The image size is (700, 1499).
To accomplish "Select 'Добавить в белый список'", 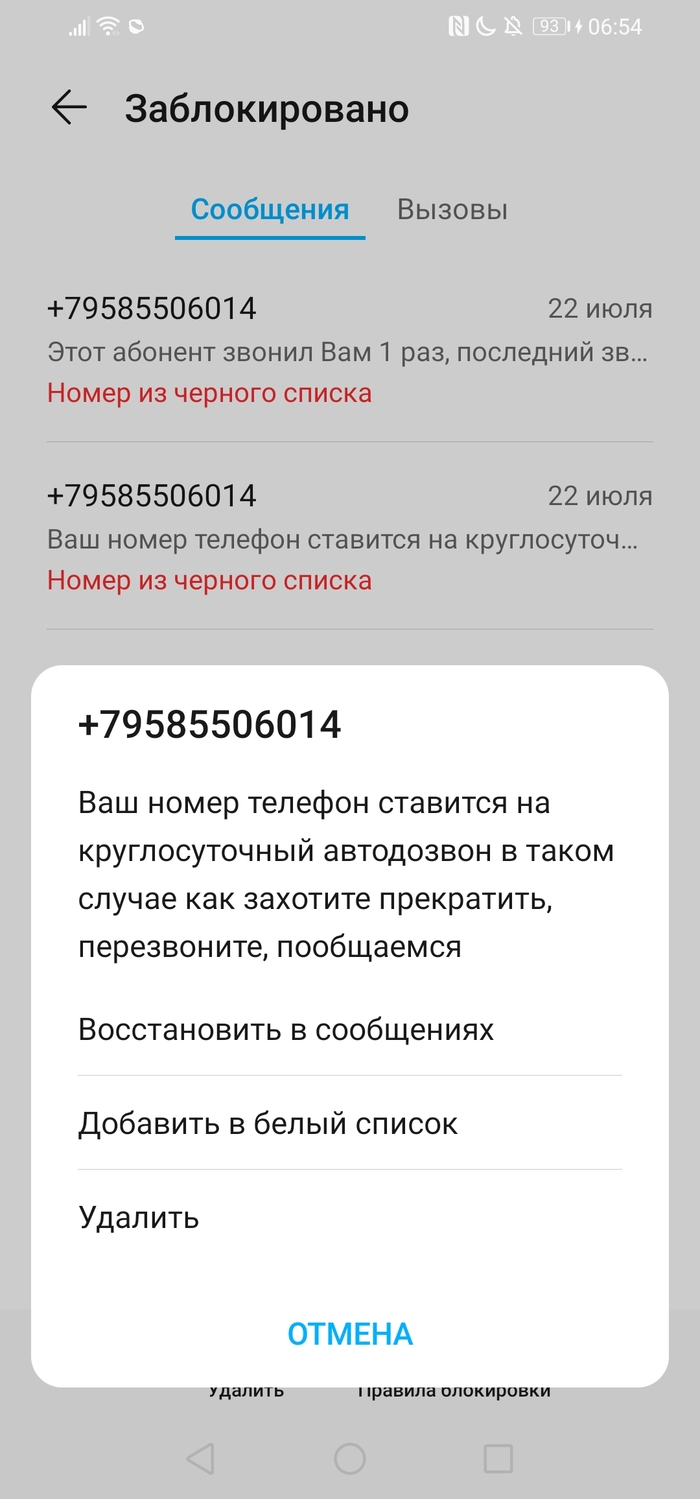I will click(268, 1123).
